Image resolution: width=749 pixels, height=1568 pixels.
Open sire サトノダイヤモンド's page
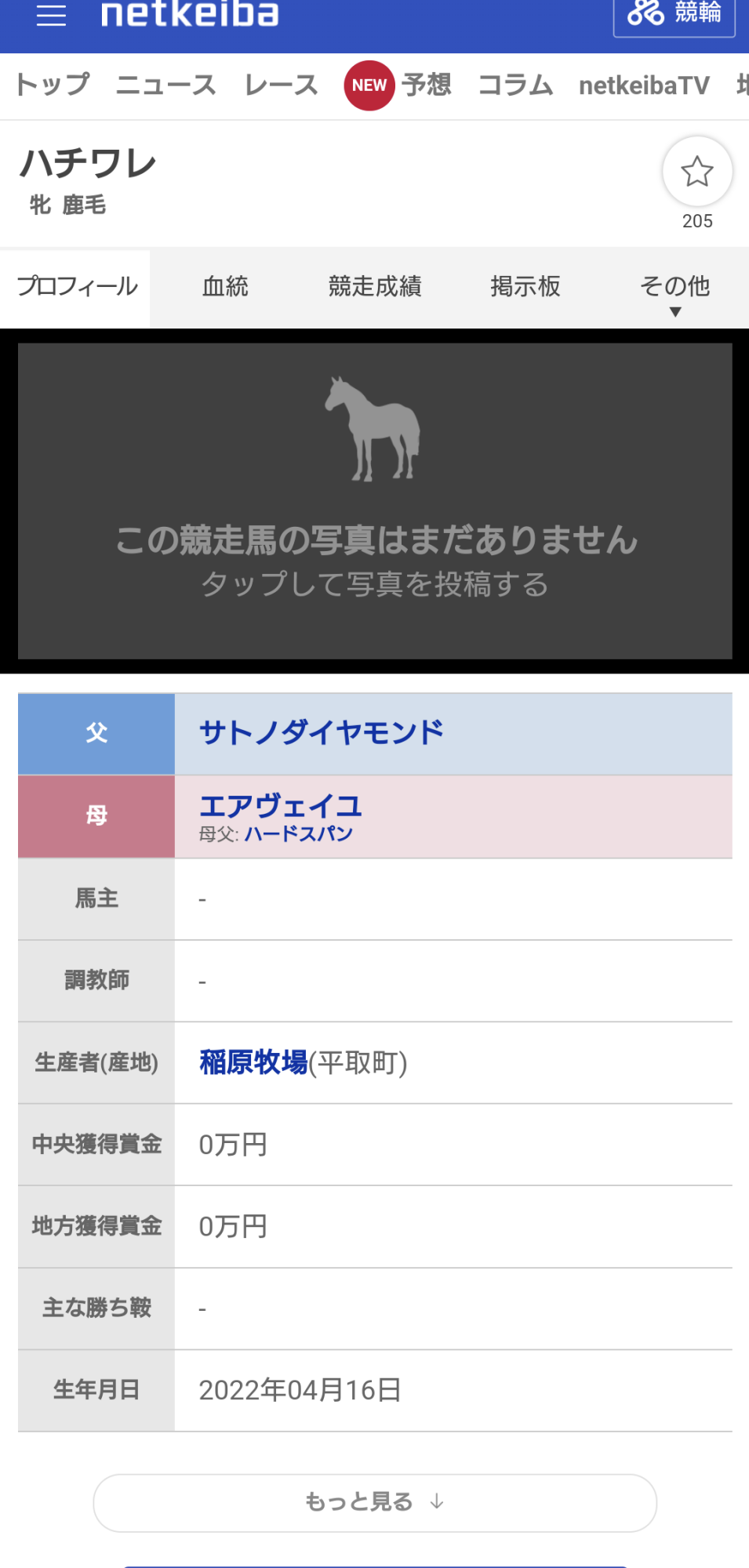[x=322, y=733]
